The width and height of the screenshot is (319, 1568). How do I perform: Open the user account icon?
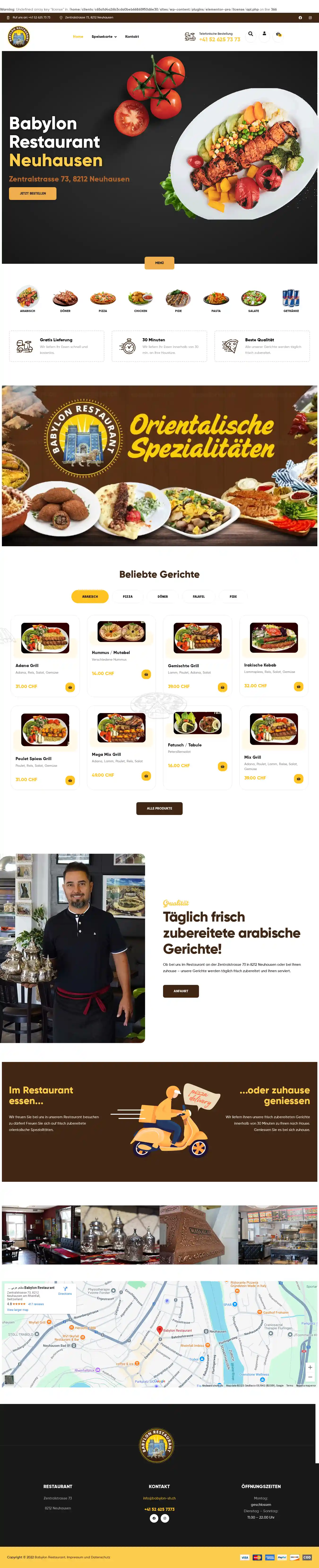[264, 34]
